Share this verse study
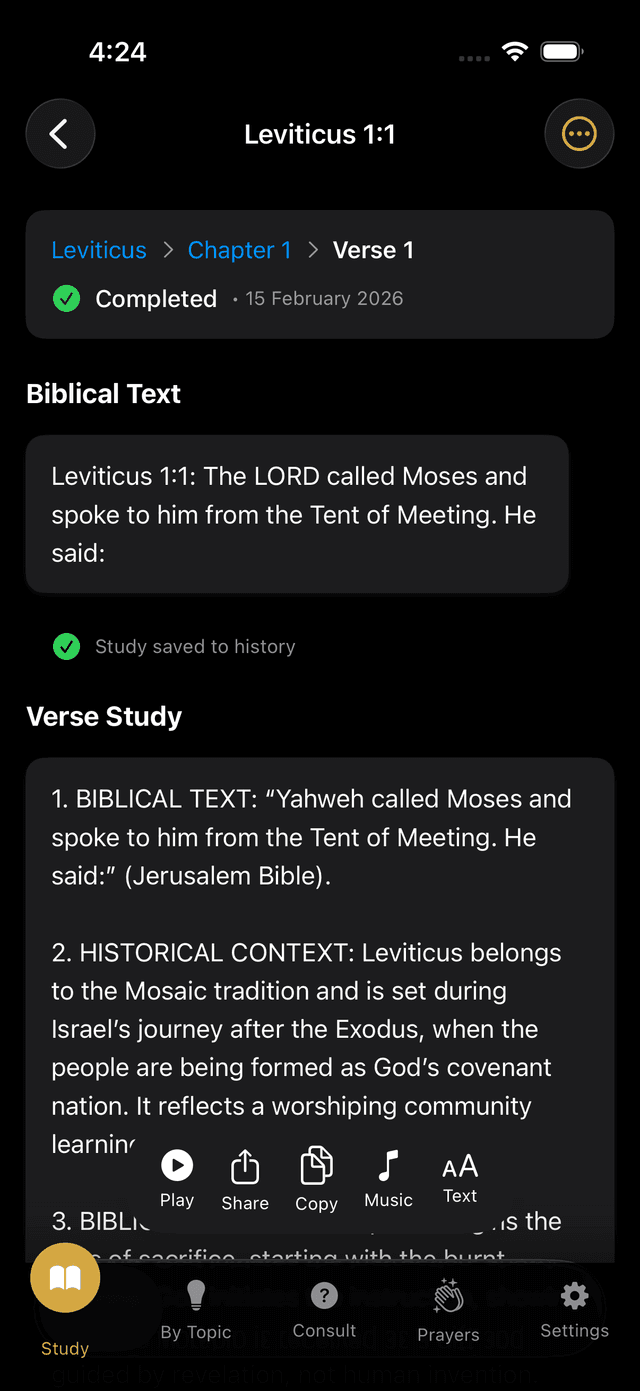Image resolution: width=640 pixels, height=1391 pixels. coord(245,1178)
